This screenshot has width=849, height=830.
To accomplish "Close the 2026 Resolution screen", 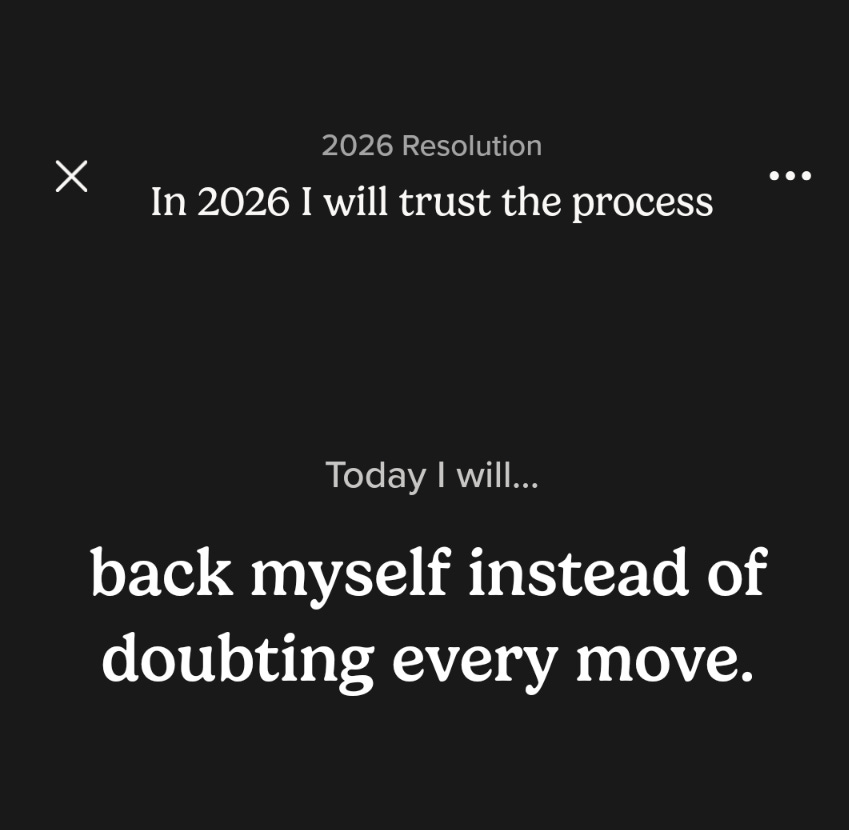I will [x=71, y=176].
